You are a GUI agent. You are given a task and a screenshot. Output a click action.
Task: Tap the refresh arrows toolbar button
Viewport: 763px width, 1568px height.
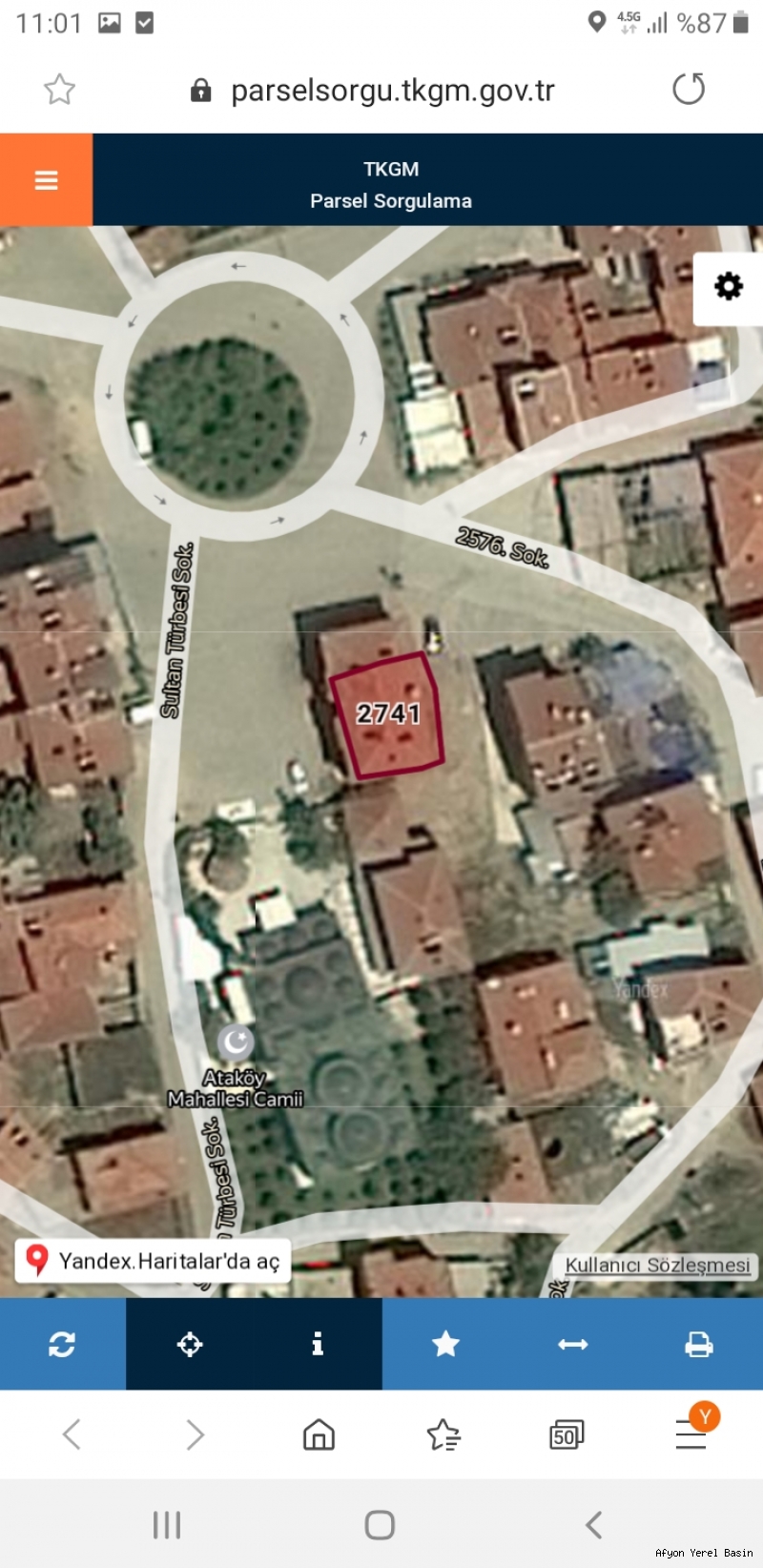tap(62, 1344)
